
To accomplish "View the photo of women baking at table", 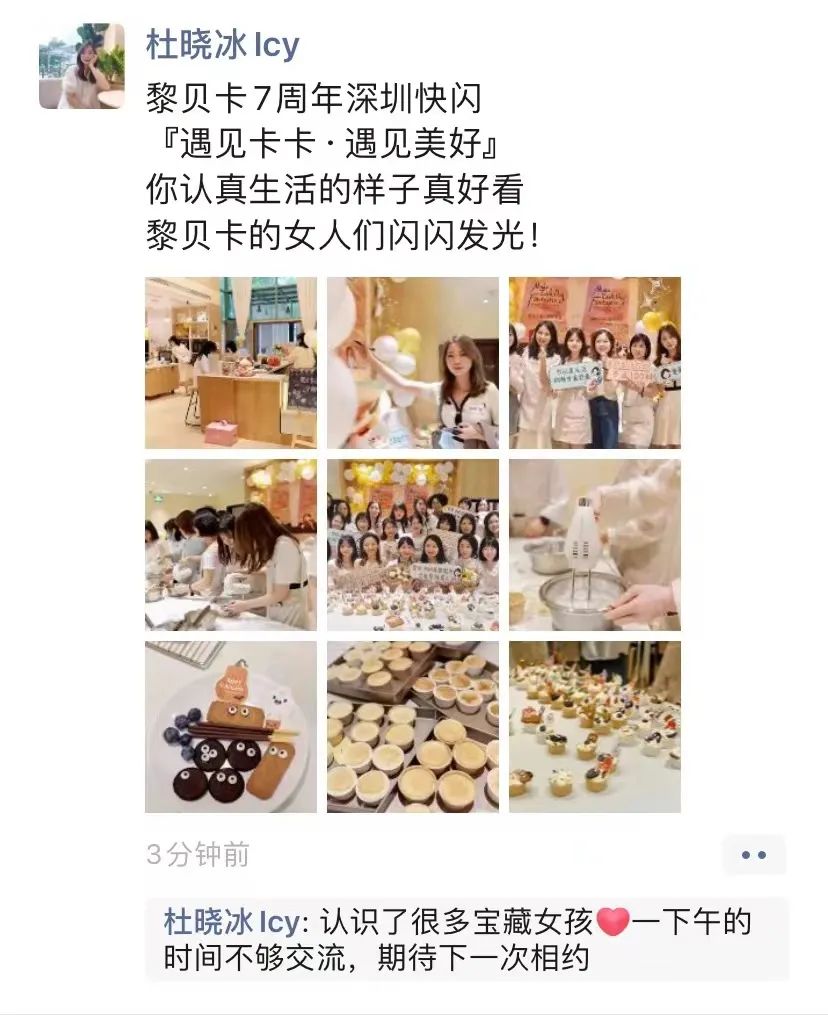I will (x=231, y=545).
